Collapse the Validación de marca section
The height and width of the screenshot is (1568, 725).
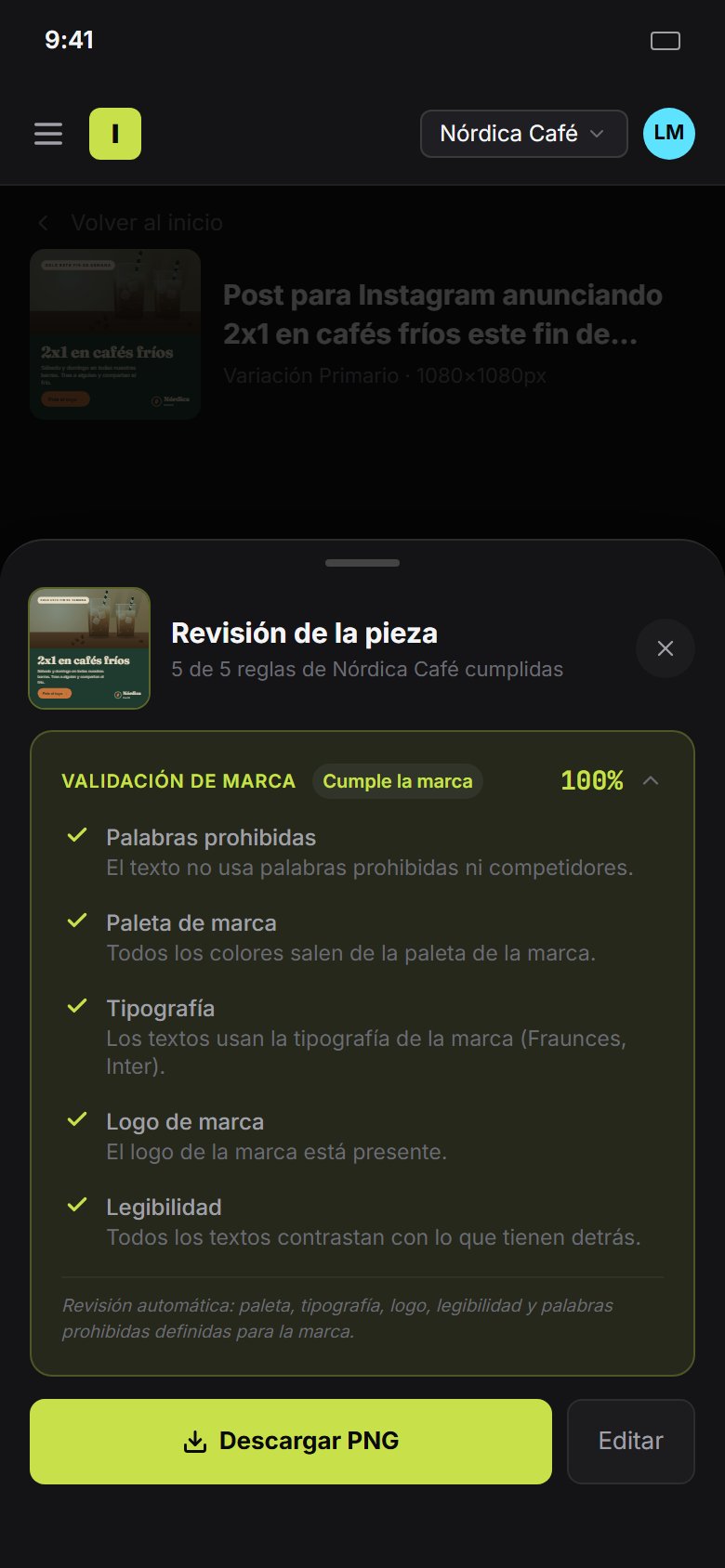651,780
